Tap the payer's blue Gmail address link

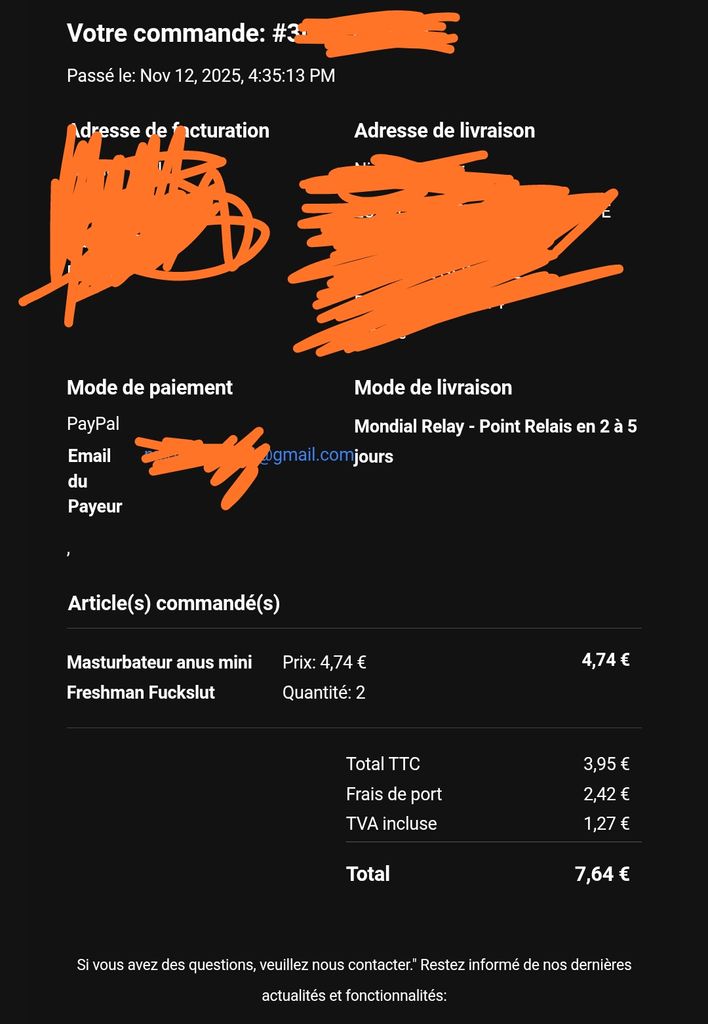[x=305, y=455]
